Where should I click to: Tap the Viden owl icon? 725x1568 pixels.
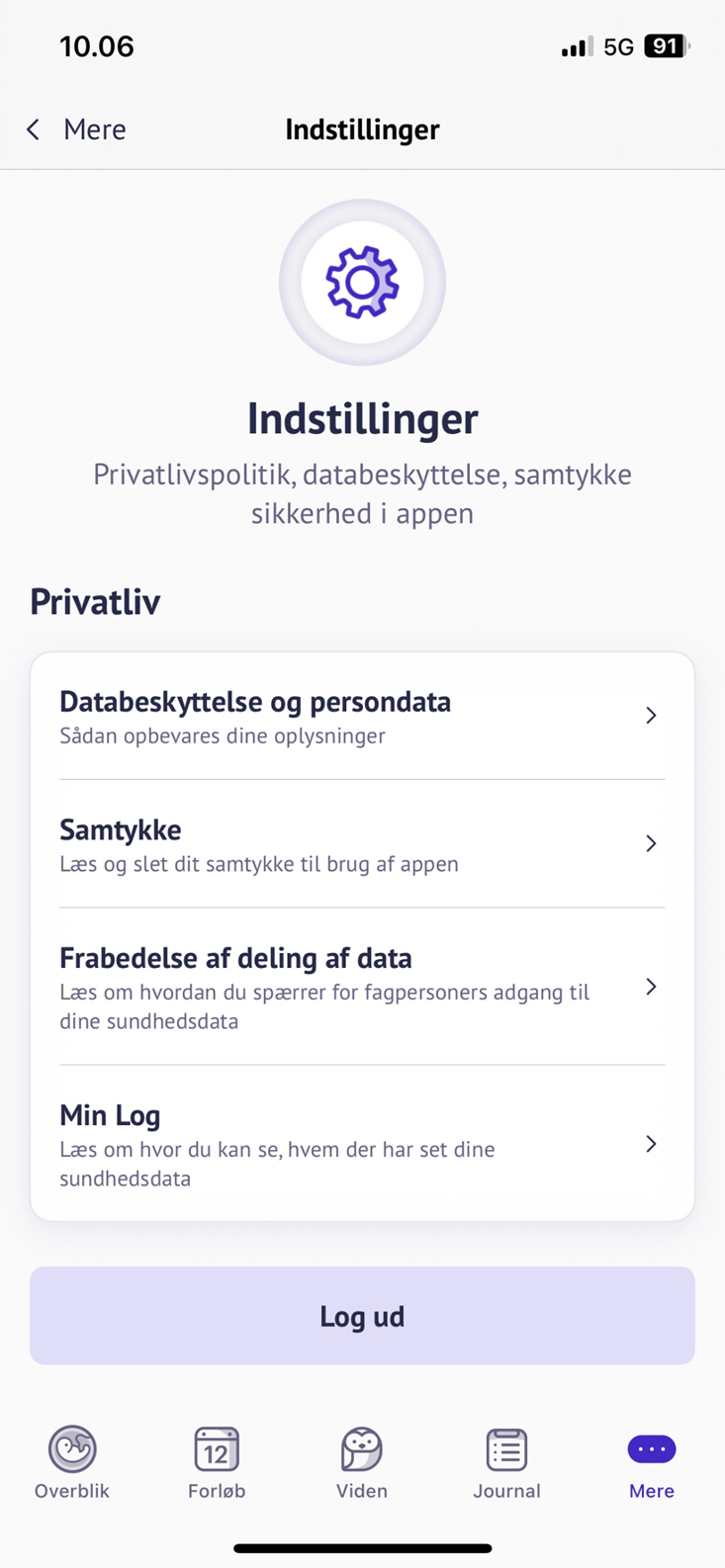point(362,1448)
